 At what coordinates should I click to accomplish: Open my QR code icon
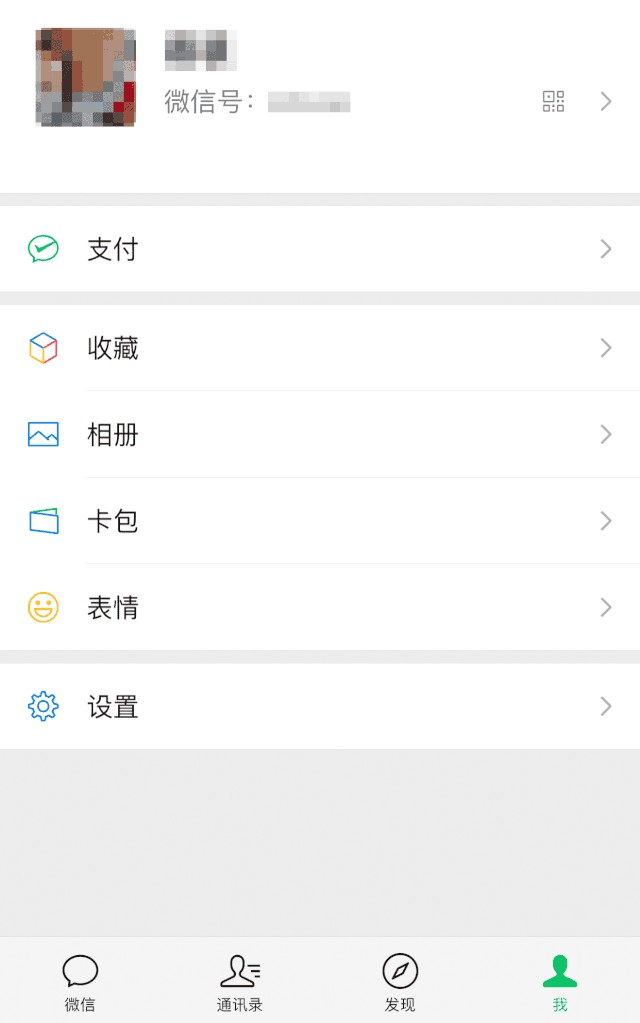(x=553, y=101)
